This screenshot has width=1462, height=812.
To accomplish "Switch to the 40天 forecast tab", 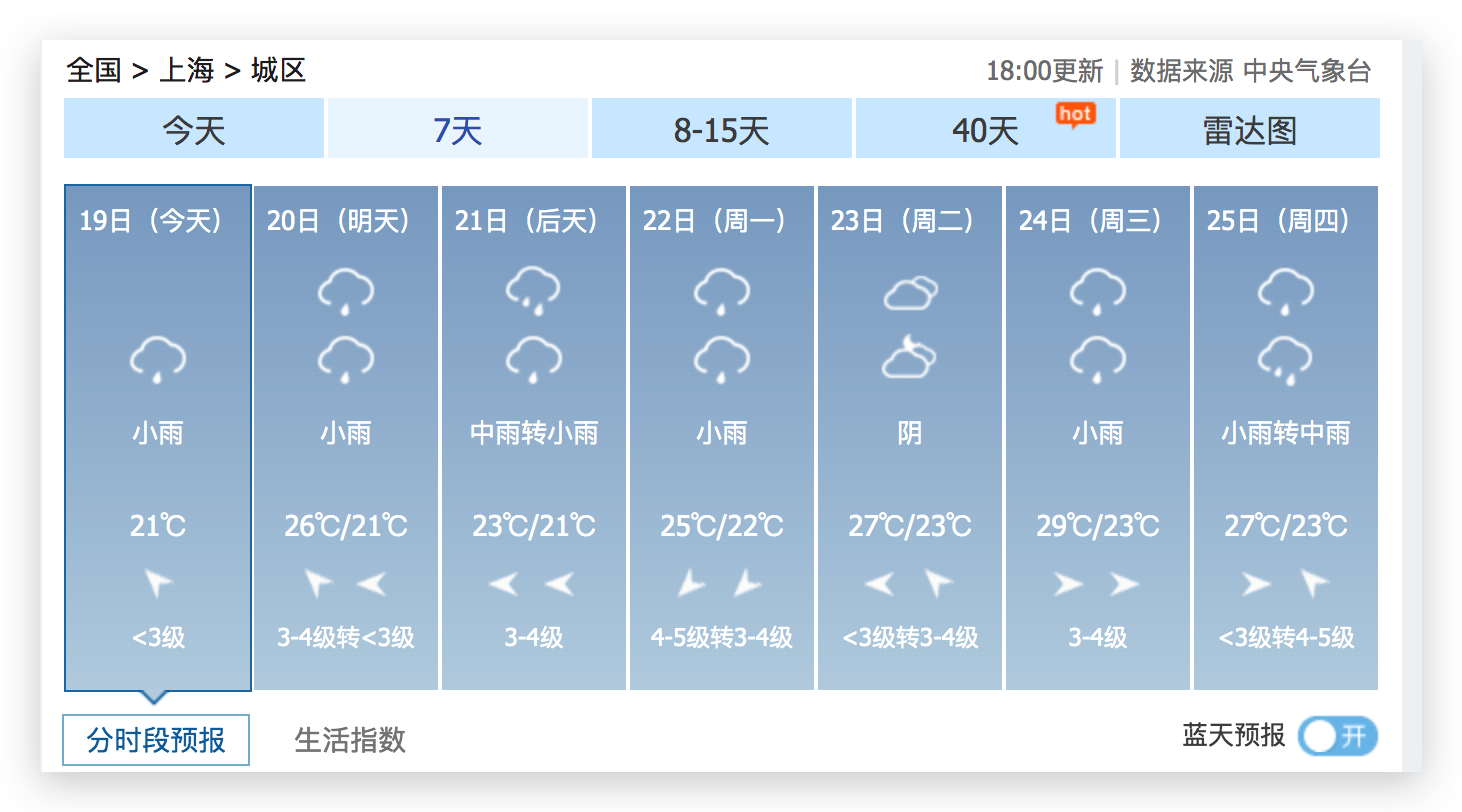I will coord(985,129).
